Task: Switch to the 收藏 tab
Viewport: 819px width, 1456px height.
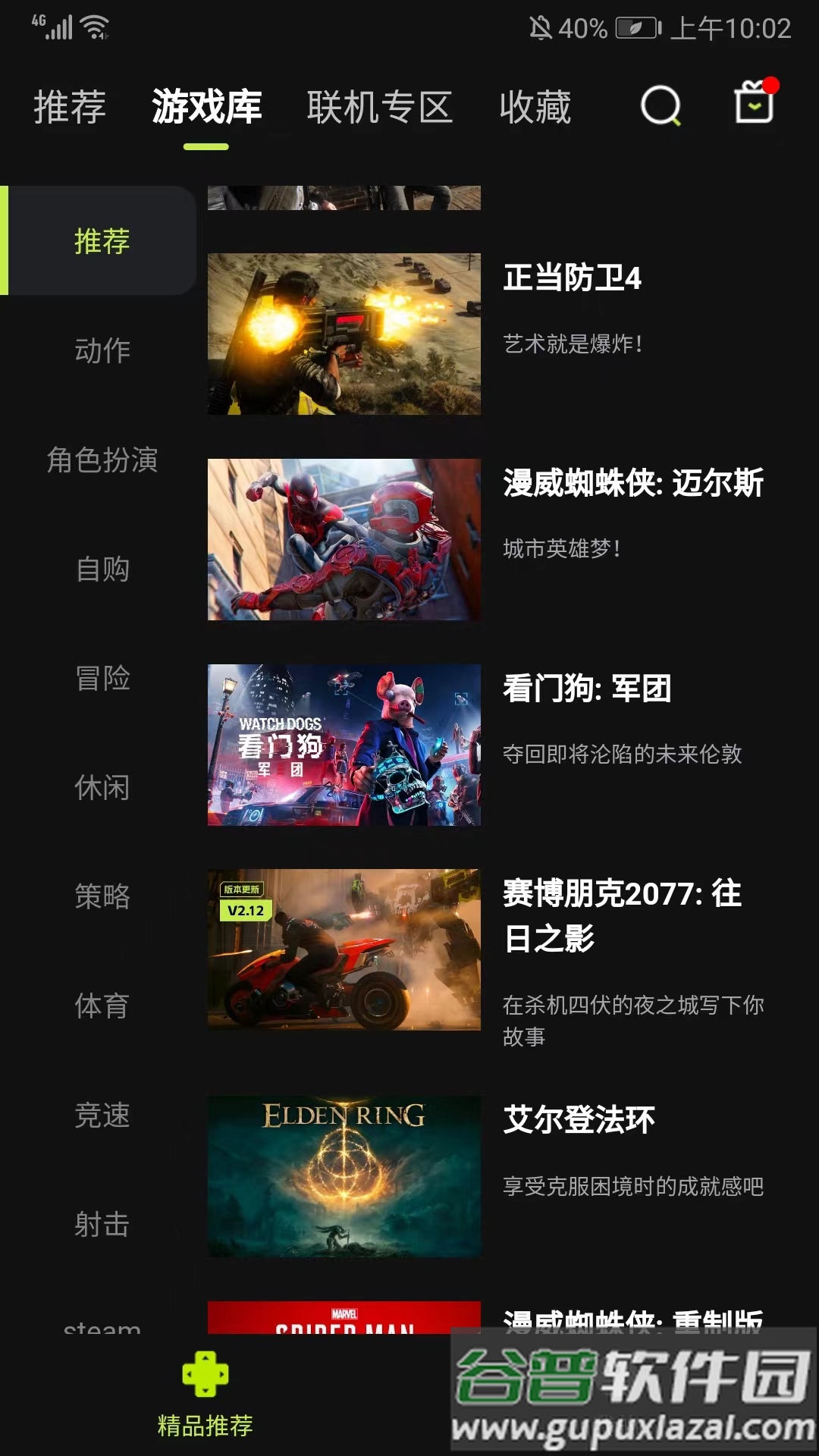Action: tap(535, 106)
